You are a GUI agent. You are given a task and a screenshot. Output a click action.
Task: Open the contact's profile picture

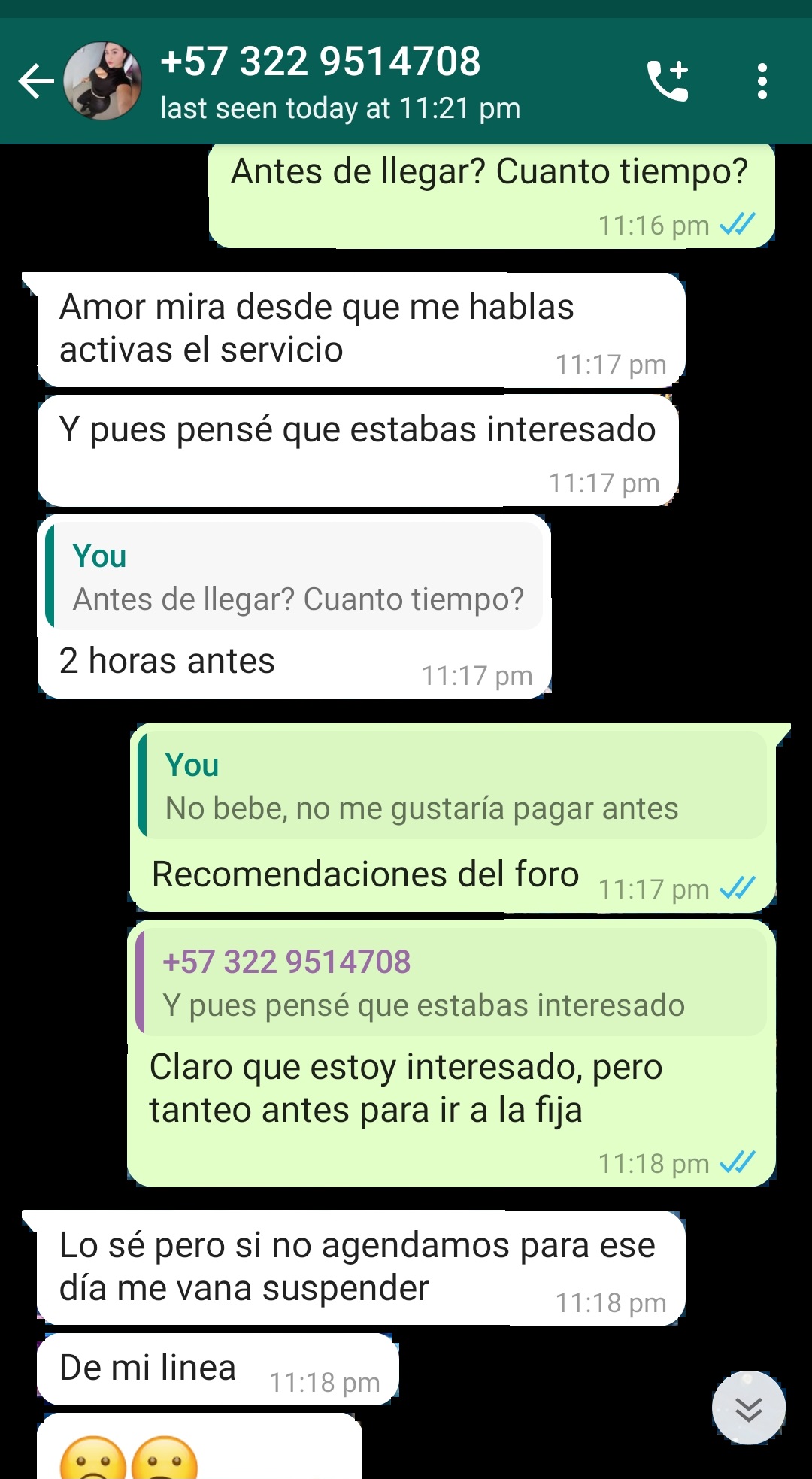pyautogui.click(x=103, y=81)
